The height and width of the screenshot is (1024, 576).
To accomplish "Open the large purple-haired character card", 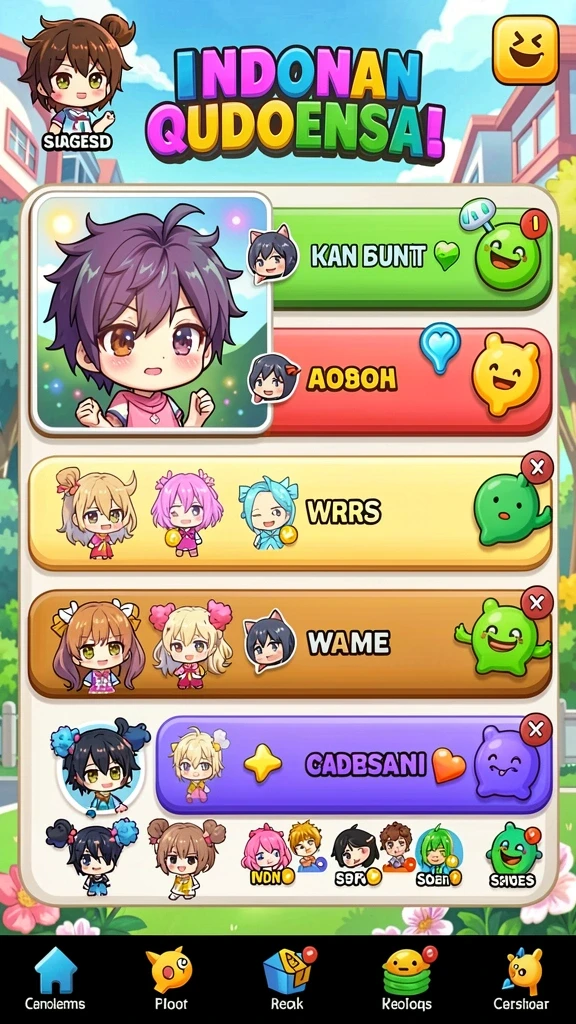I will pyautogui.click(x=151, y=312).
